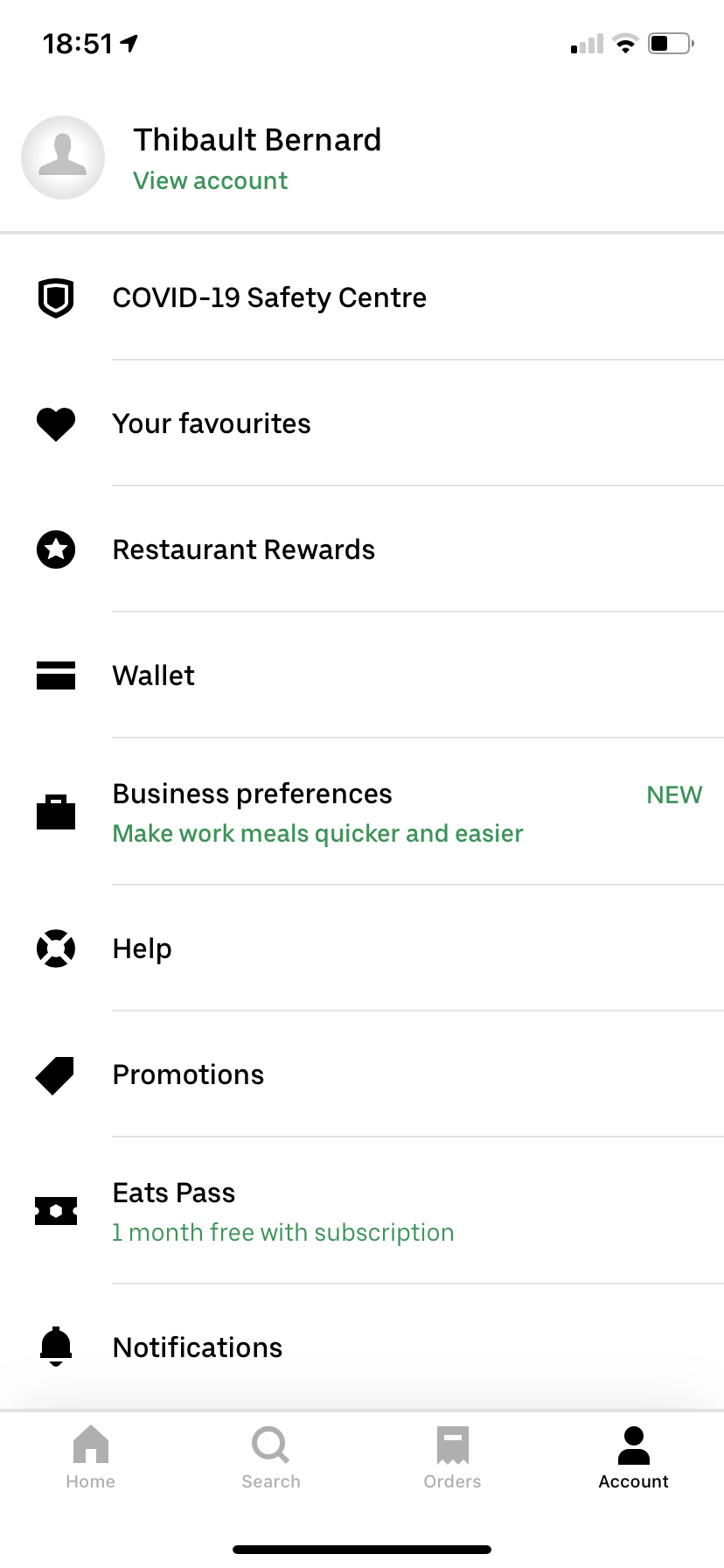Viewport: 724px width, 1568px height.
Task: Tap the Eats Pass ticket icon
Action: [x=55, y=1211]
